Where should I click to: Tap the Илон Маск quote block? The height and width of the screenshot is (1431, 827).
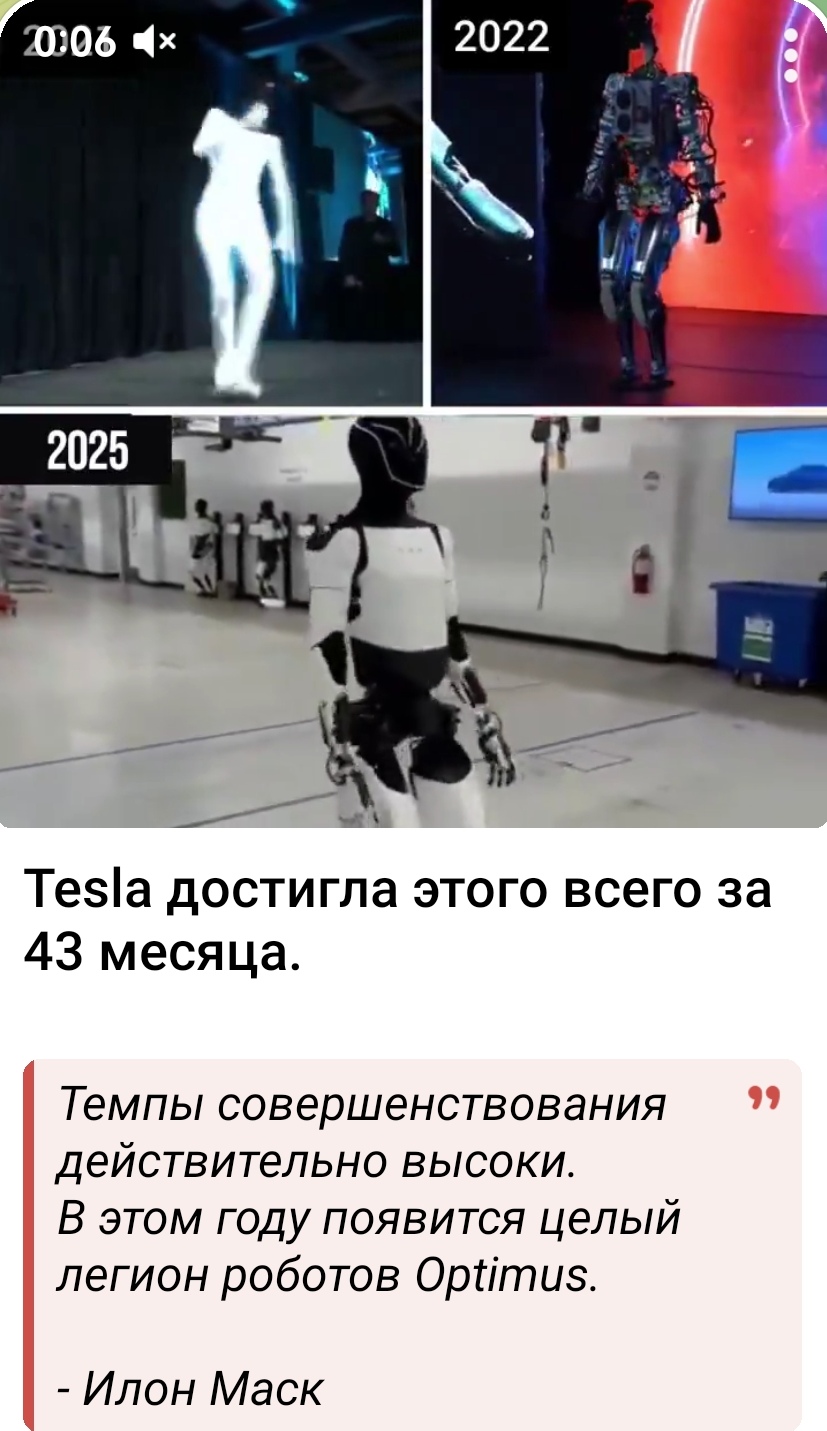click(x=412, y=1244)
